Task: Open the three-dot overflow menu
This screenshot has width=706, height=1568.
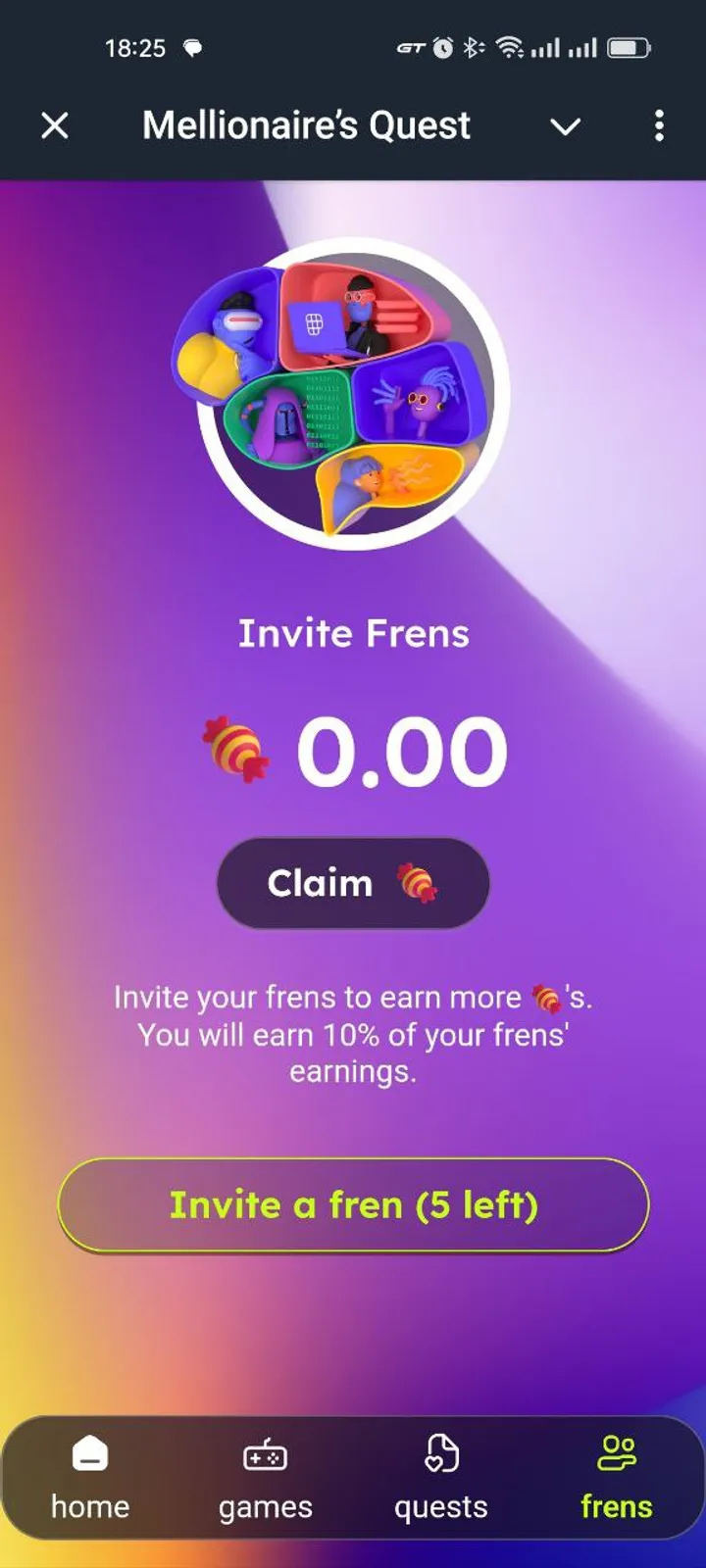Action: click(x=659, y=125)
